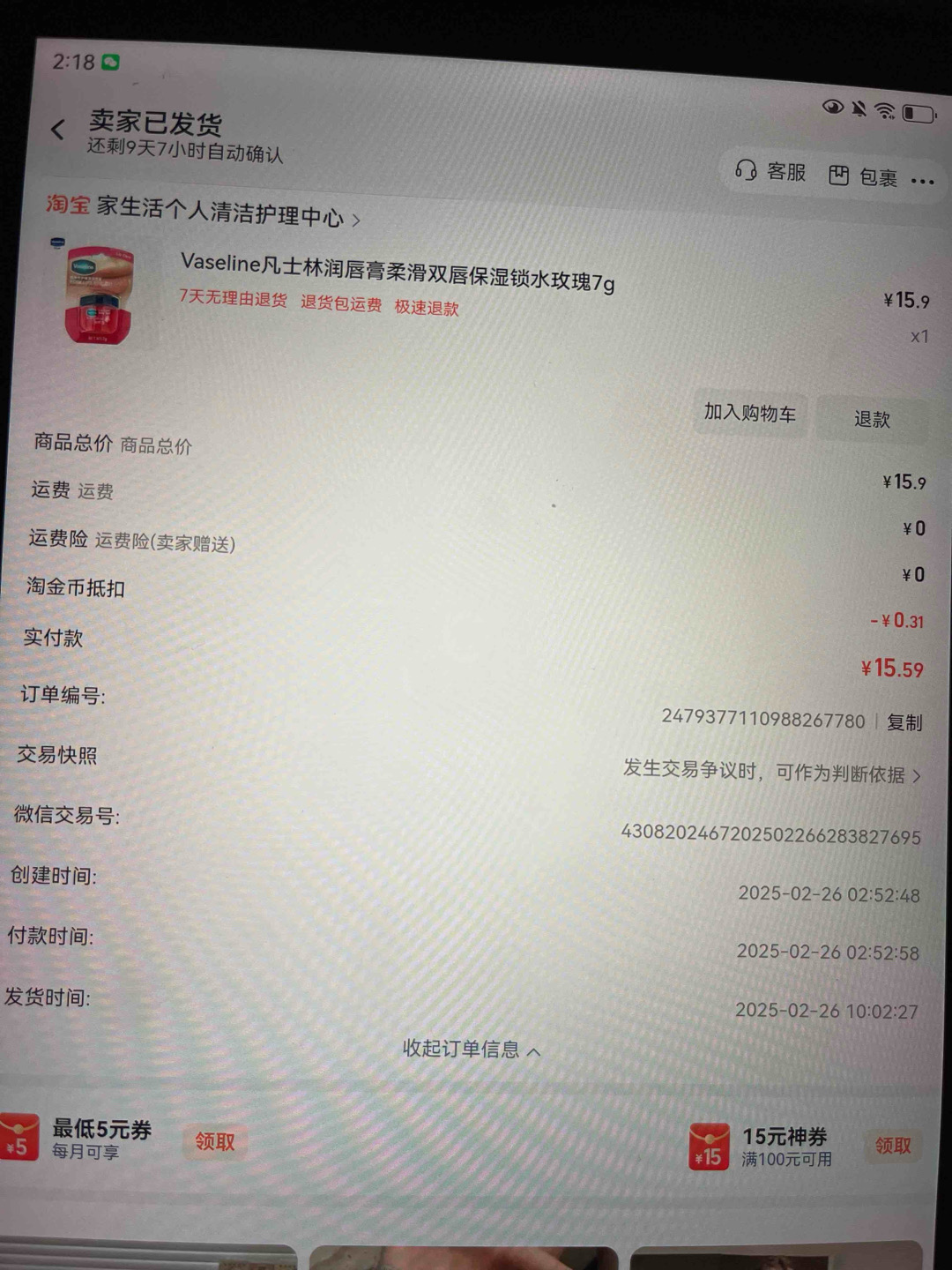Viewport: 952px width, 1270px height.
Task: Copy the order number with 复制
Action: point(904,723)
